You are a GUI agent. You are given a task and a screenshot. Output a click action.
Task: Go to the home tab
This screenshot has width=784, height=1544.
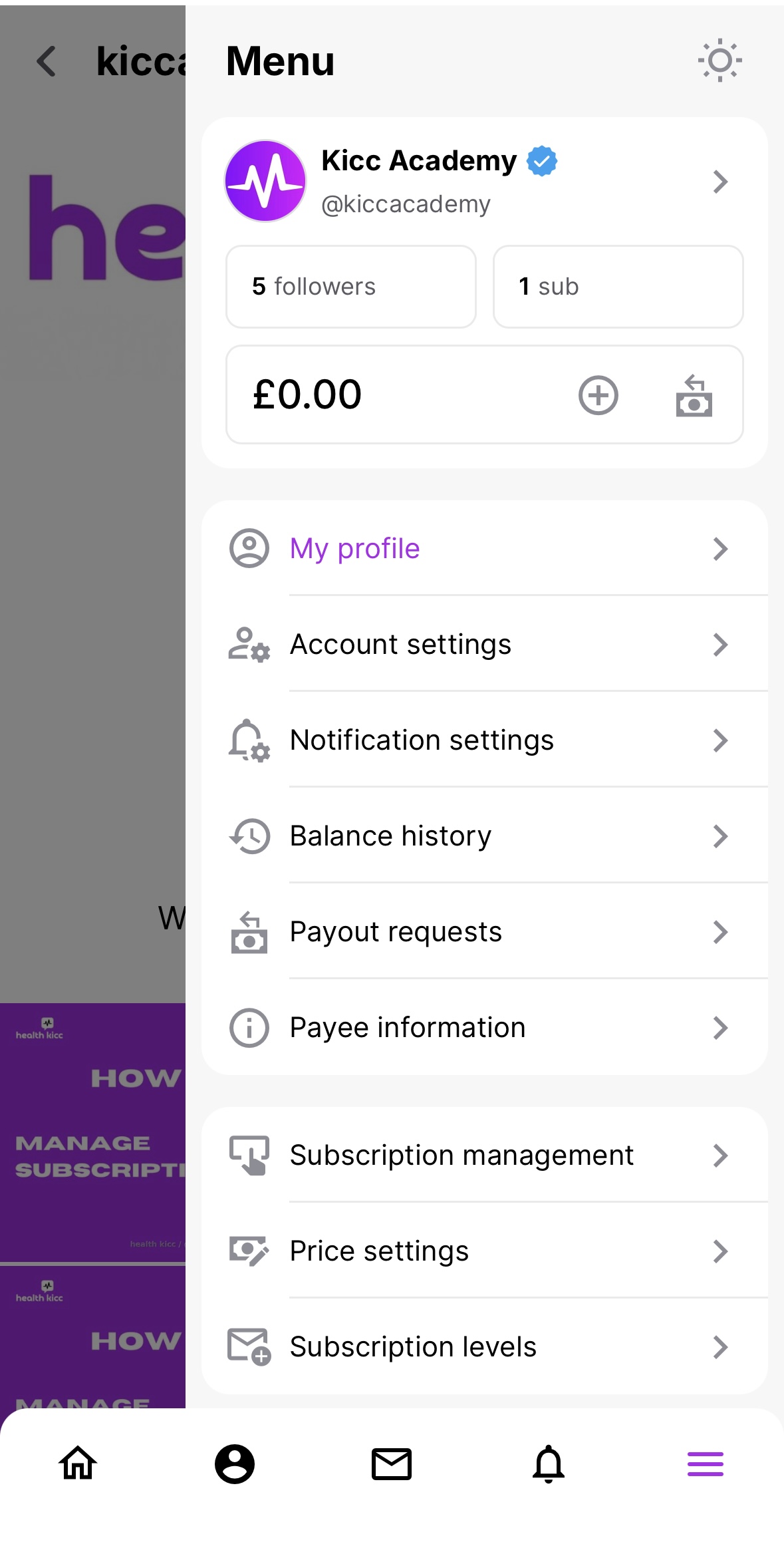coord(78,1464)
